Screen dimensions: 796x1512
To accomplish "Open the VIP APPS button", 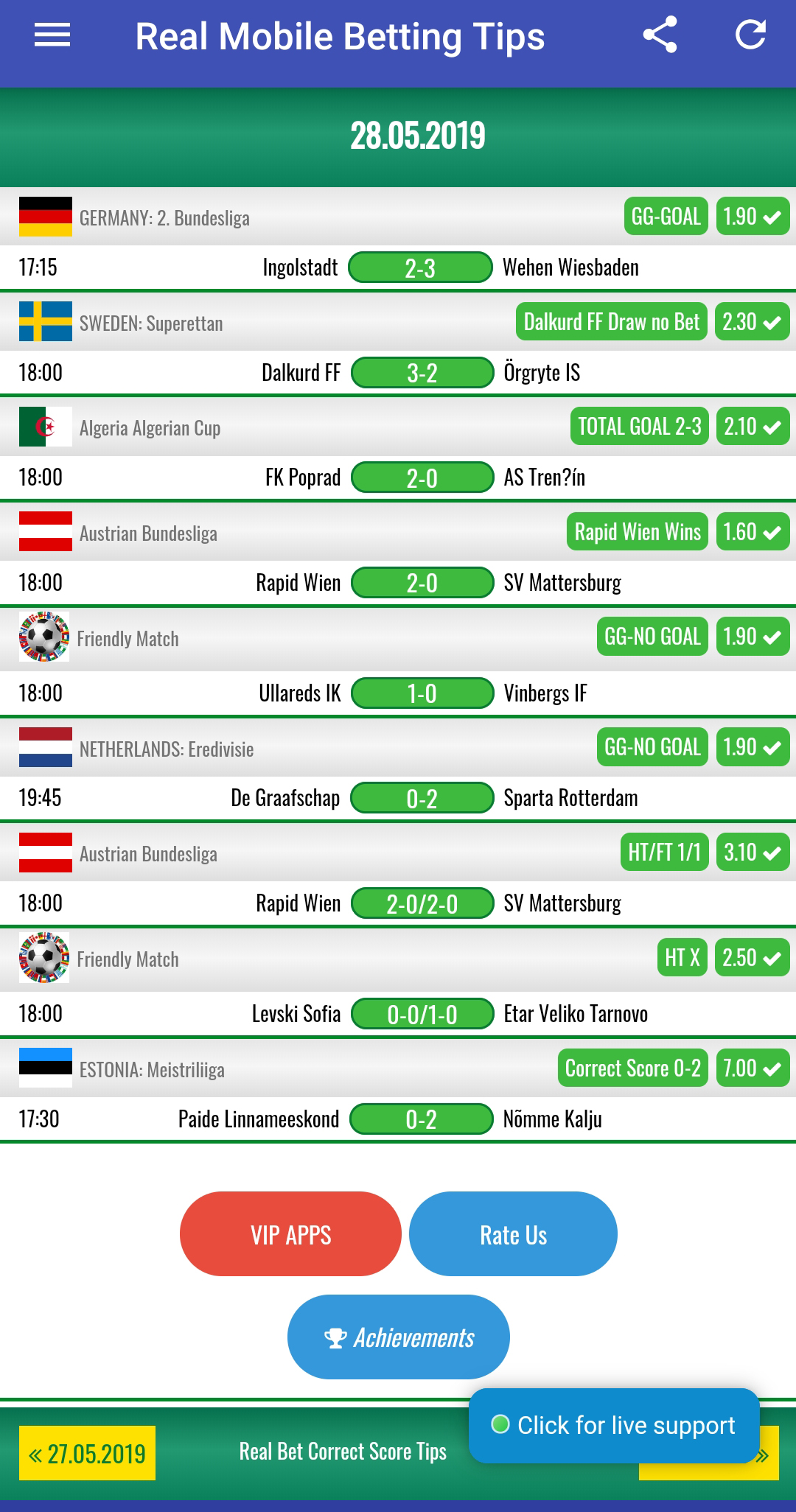I will pos(290,1234).
